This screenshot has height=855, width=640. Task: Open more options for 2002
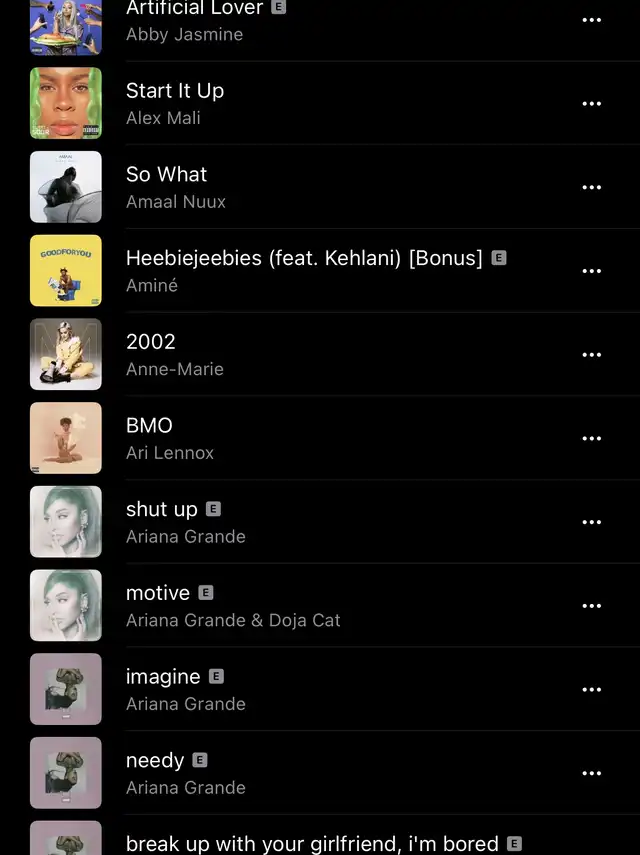592,355
